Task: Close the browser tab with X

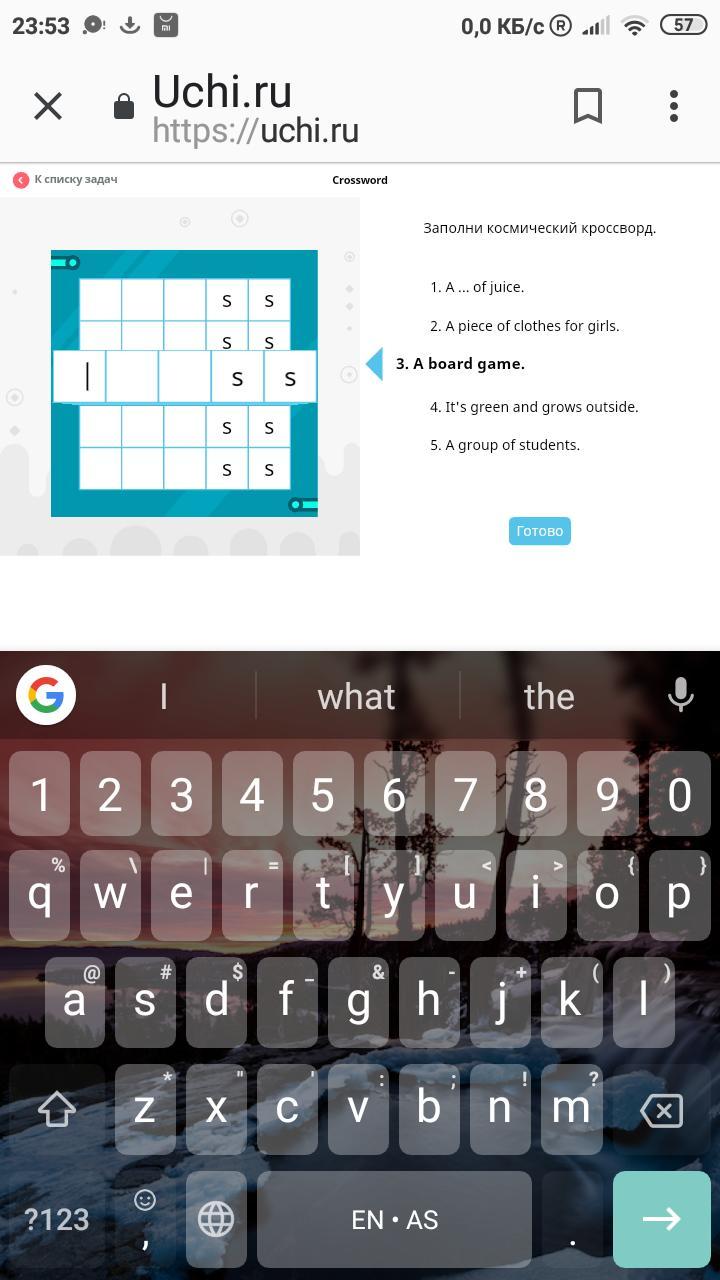Action: coord(48,106)
